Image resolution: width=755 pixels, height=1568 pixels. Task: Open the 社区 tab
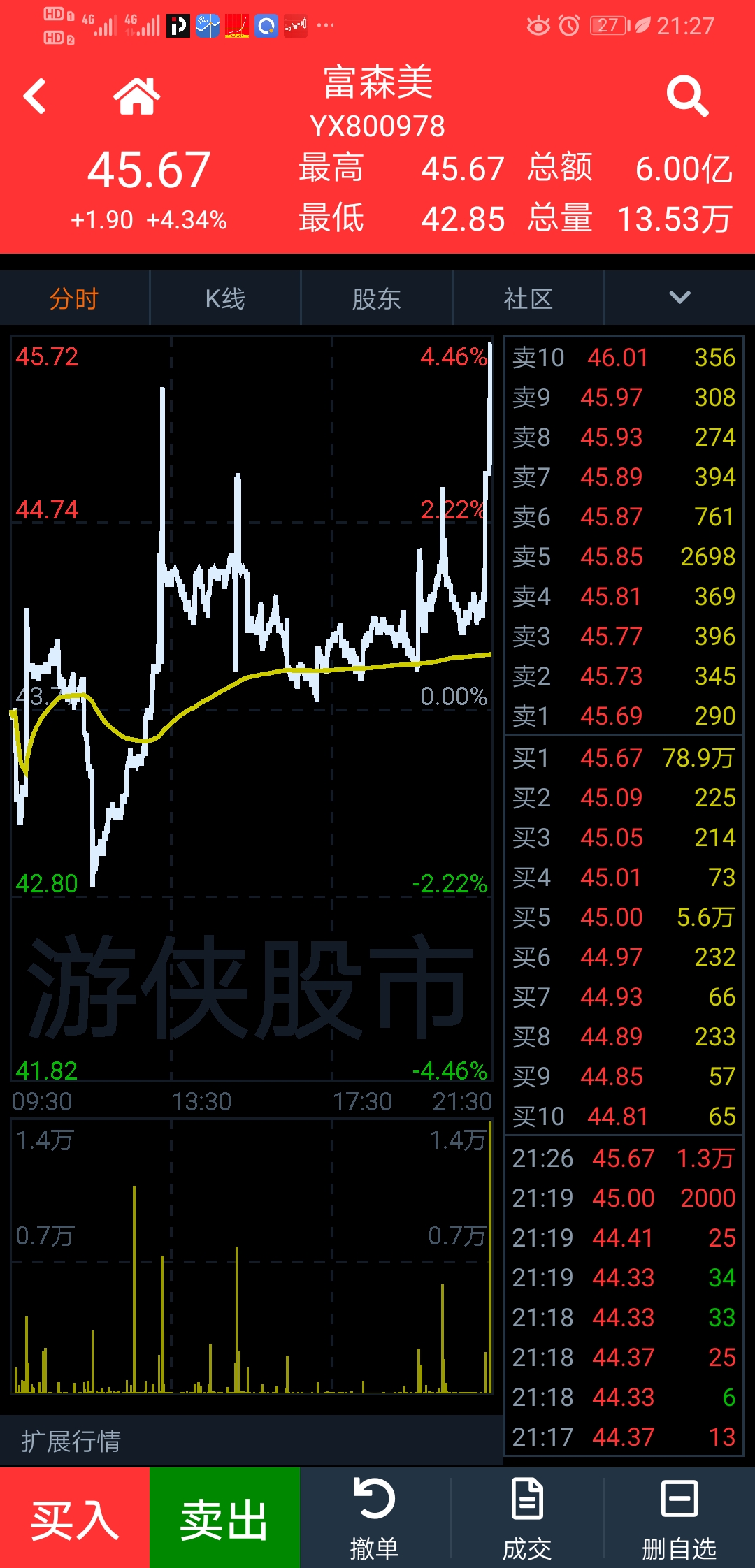tap(528, 299)
